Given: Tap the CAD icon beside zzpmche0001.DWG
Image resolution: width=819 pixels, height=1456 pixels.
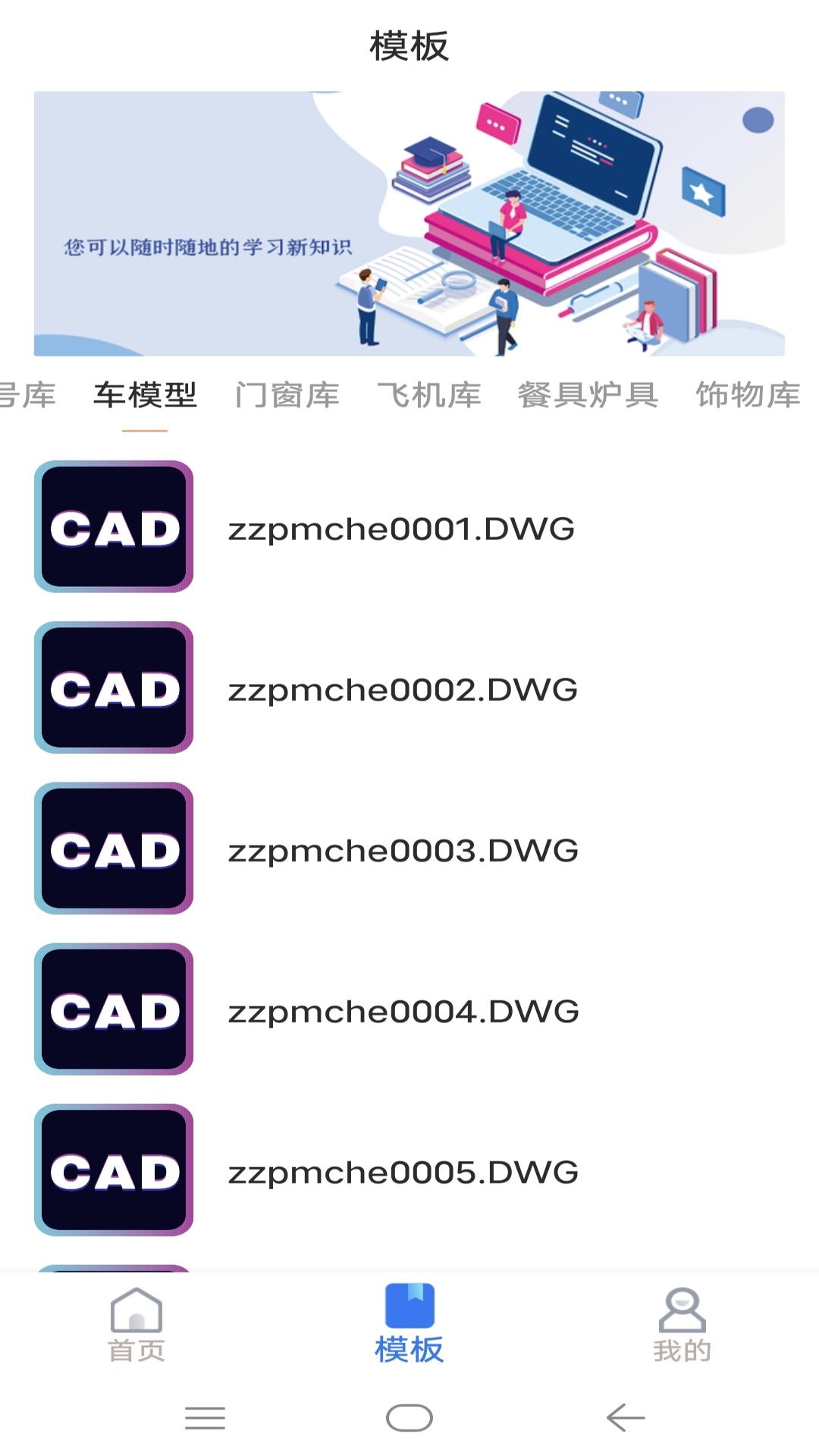Looking at the screenshot, I should (x=112, y=529).
